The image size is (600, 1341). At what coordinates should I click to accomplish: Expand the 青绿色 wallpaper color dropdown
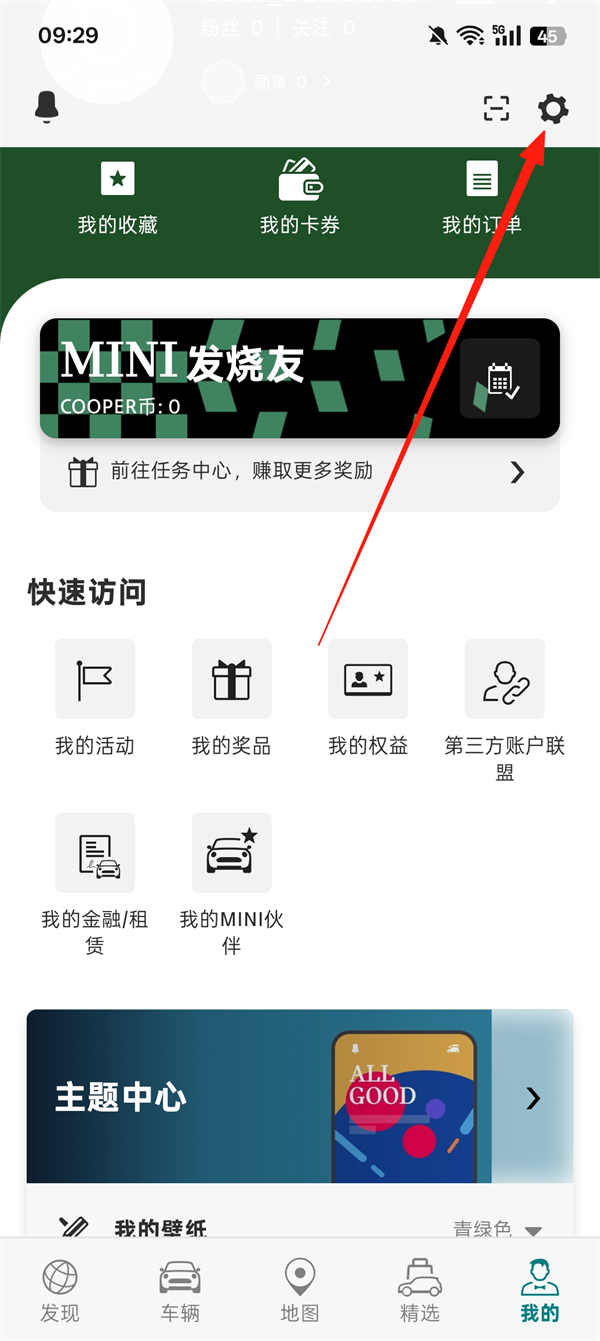(x=498, y=1229)
